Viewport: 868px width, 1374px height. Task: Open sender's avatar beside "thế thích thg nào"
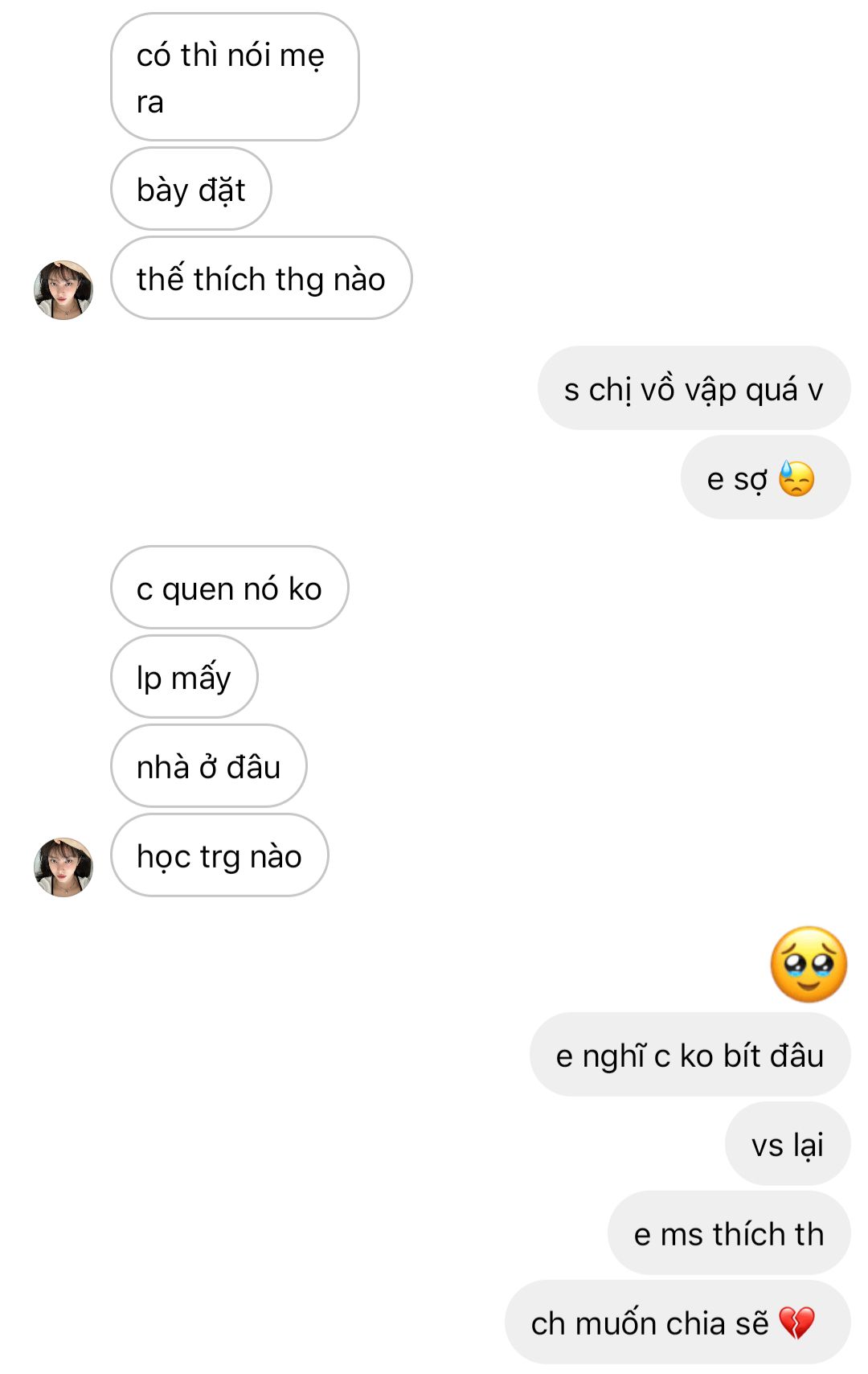pos(63,289)
